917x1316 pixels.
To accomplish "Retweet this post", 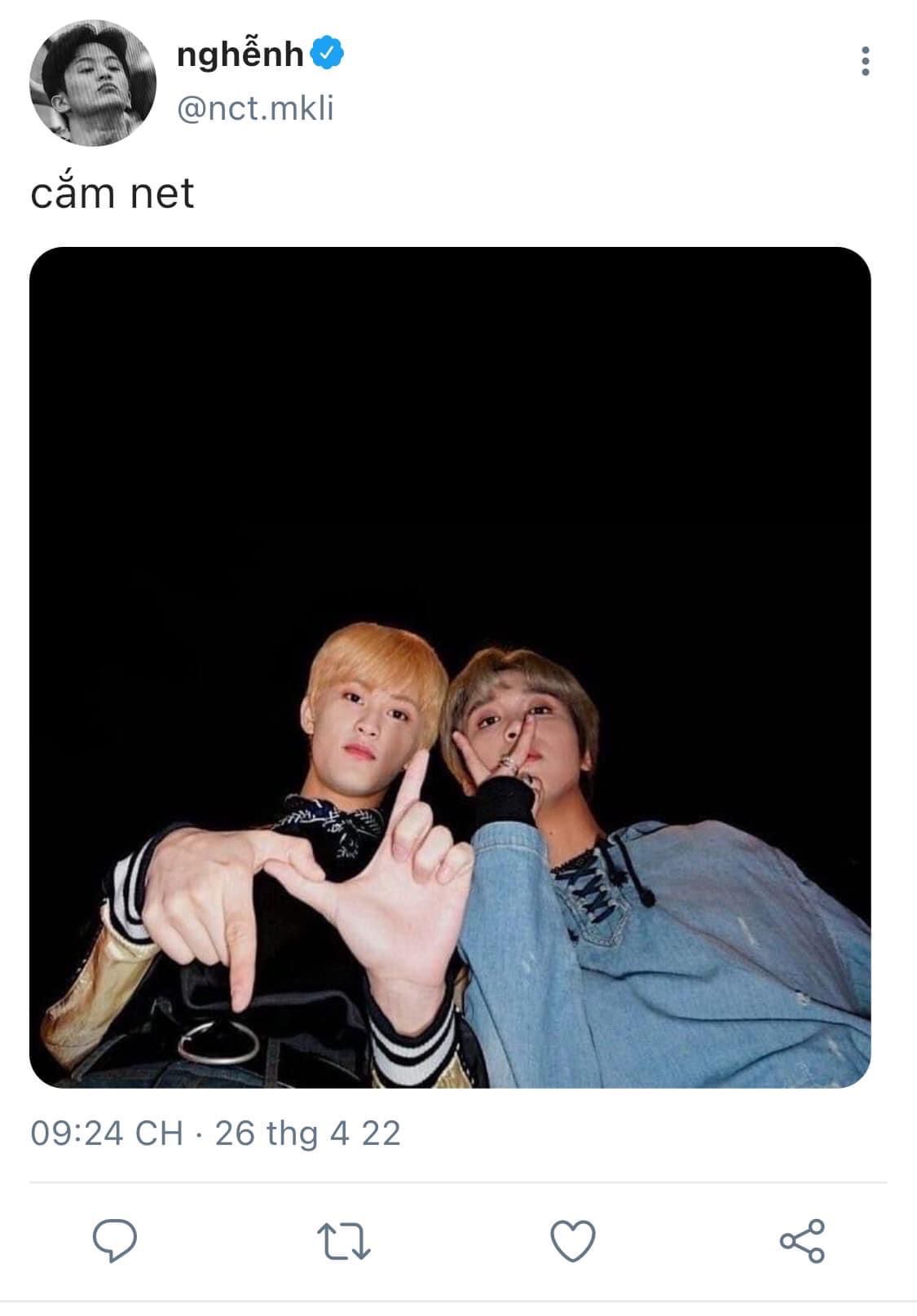I will [x=343, y=1240].
